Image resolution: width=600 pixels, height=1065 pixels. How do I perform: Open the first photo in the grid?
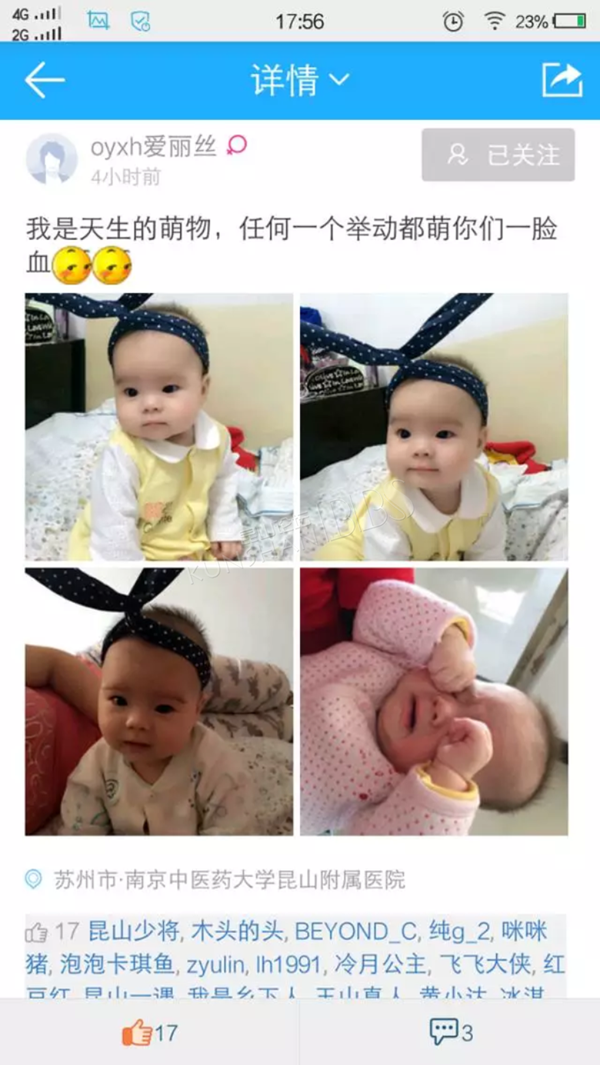159,427
